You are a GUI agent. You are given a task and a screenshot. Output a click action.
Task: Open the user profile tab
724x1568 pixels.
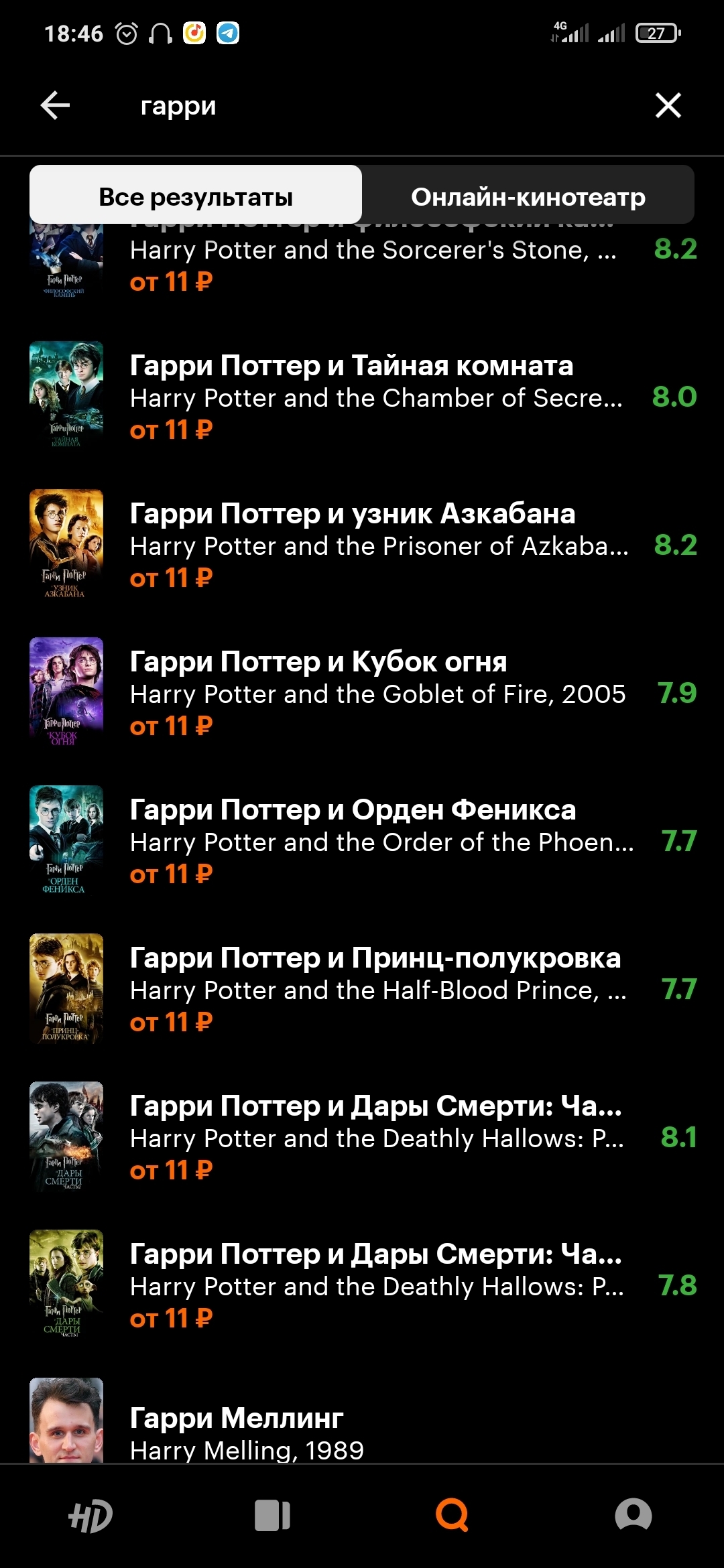tap(633, 1516)
